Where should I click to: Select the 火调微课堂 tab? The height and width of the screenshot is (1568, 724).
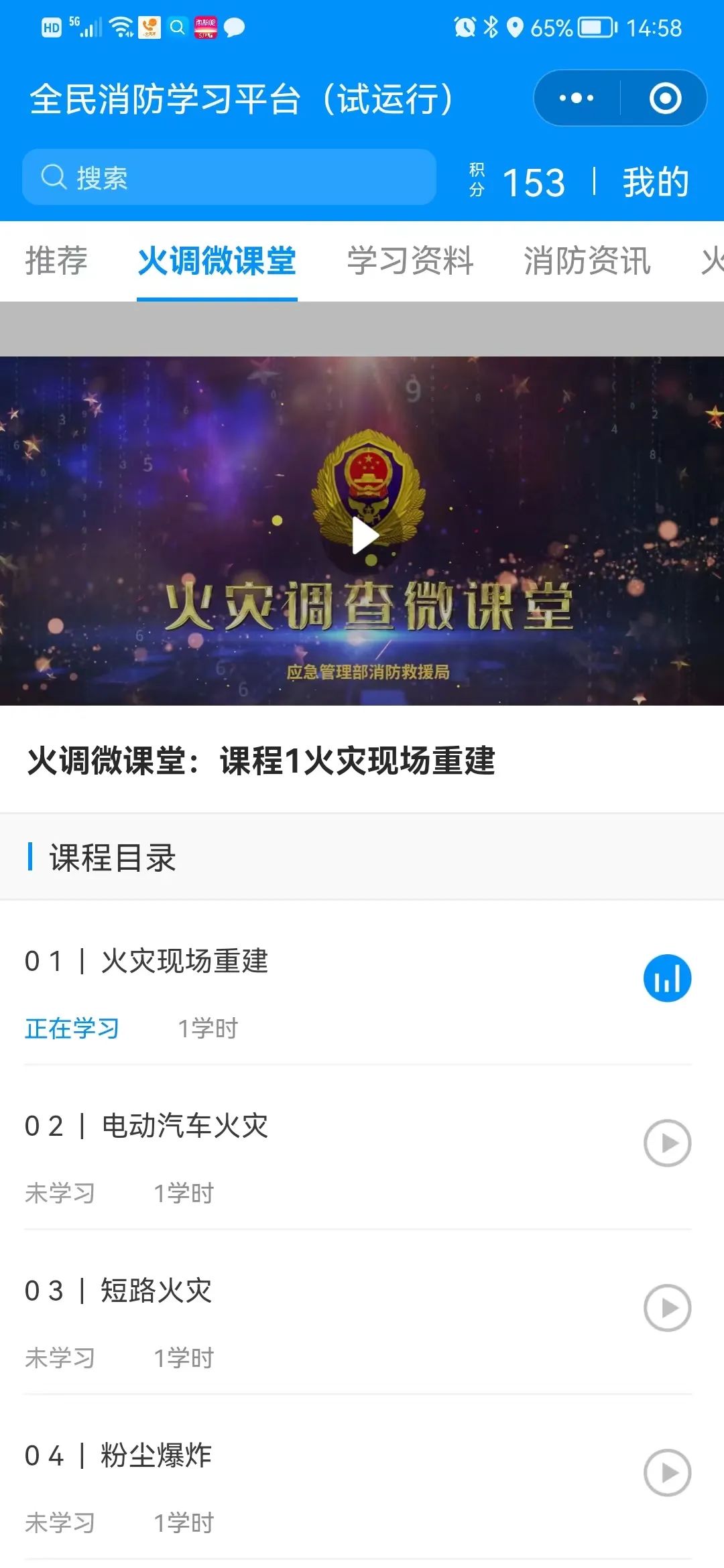point(217,261)
